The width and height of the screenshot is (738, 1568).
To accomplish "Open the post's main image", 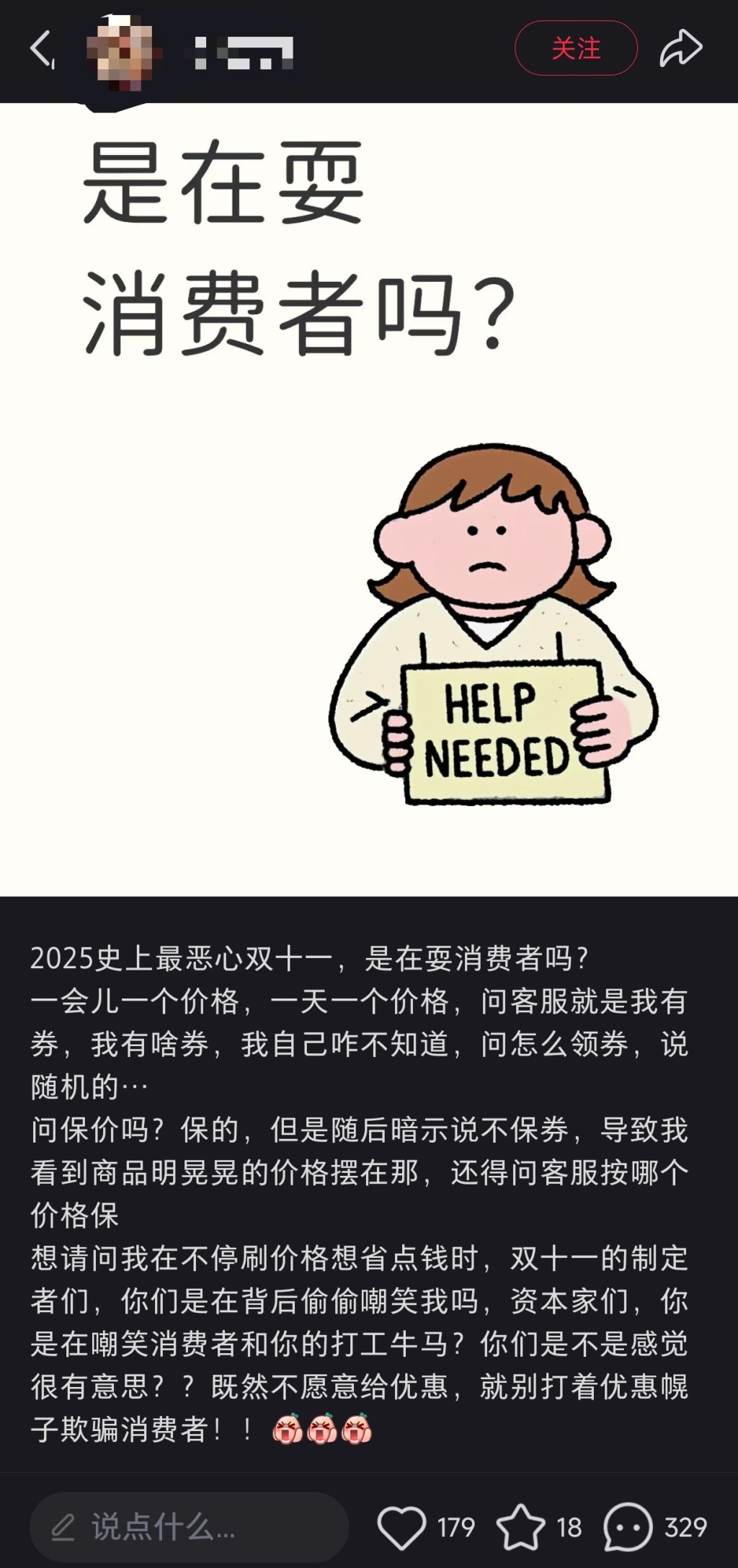I will tap(369, 499).
